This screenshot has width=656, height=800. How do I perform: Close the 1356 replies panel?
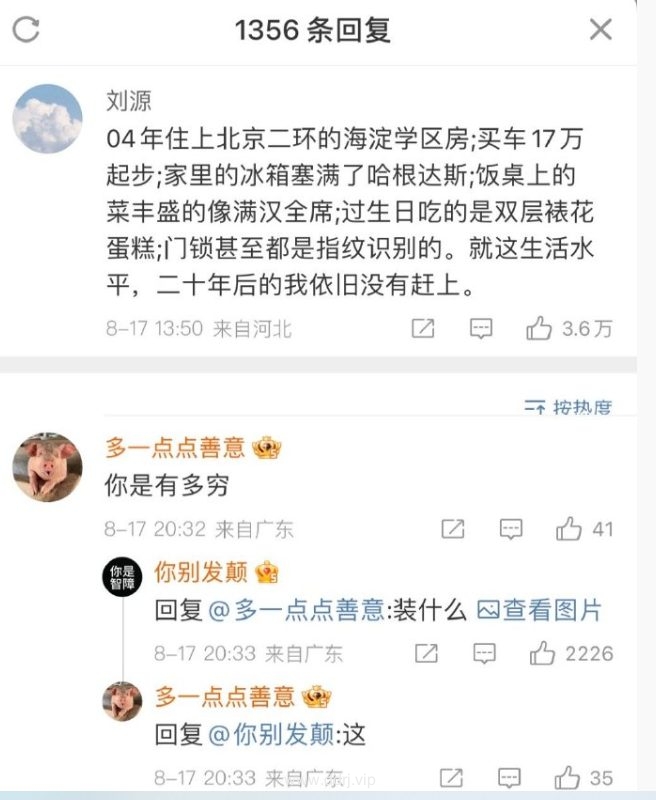click(600, 30)
